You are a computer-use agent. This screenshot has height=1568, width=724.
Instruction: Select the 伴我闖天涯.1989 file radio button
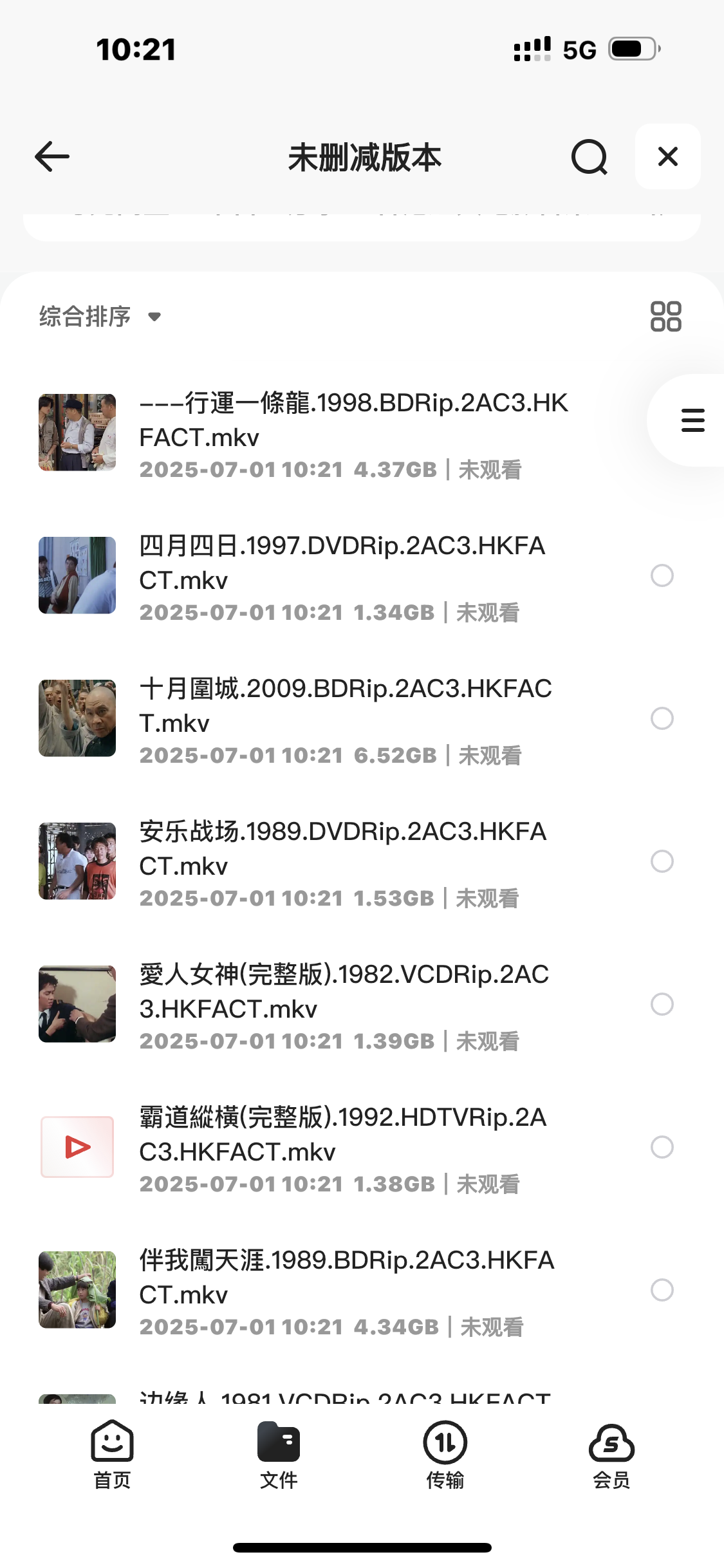tap(662, 1290)
